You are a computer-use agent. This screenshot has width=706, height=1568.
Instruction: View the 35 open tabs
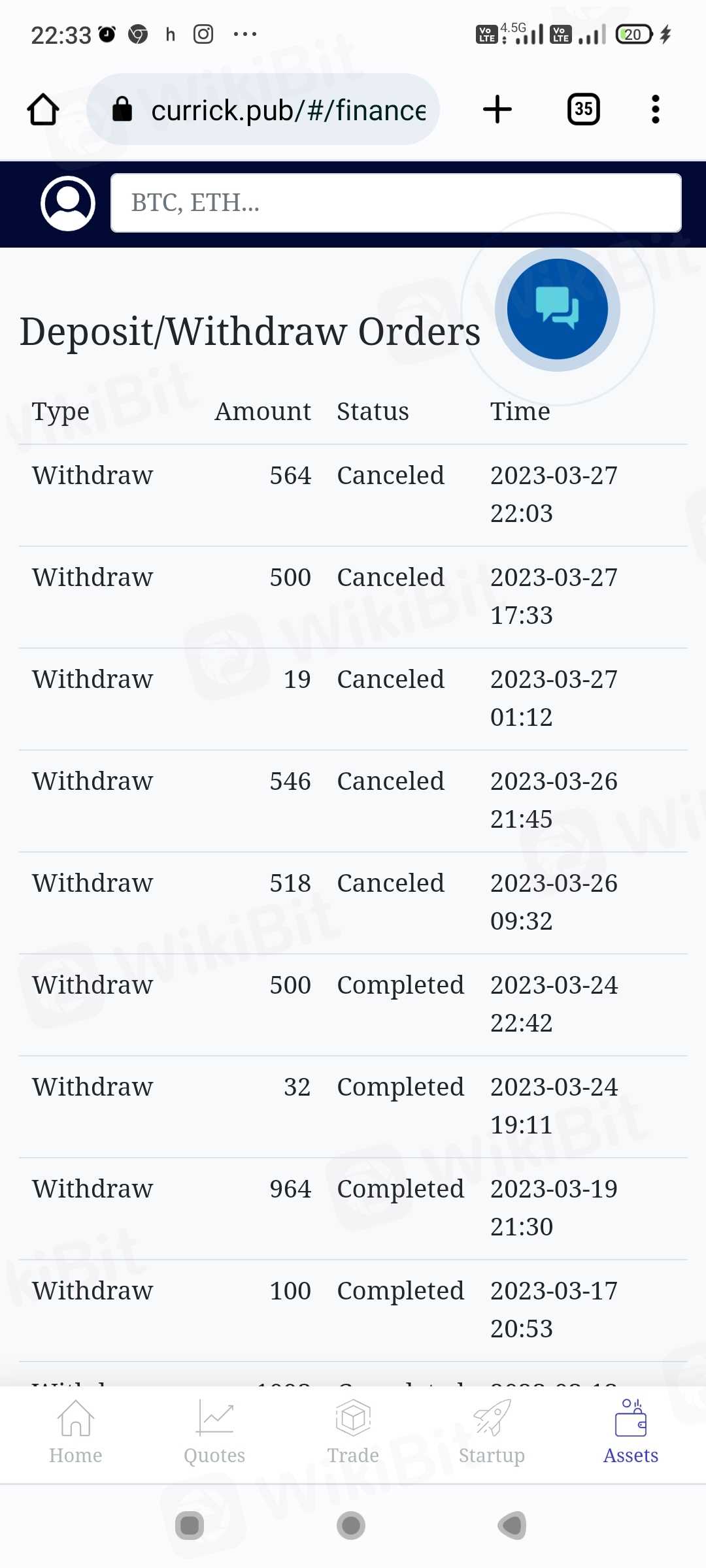pyautogui.click(x=583, y=109)
